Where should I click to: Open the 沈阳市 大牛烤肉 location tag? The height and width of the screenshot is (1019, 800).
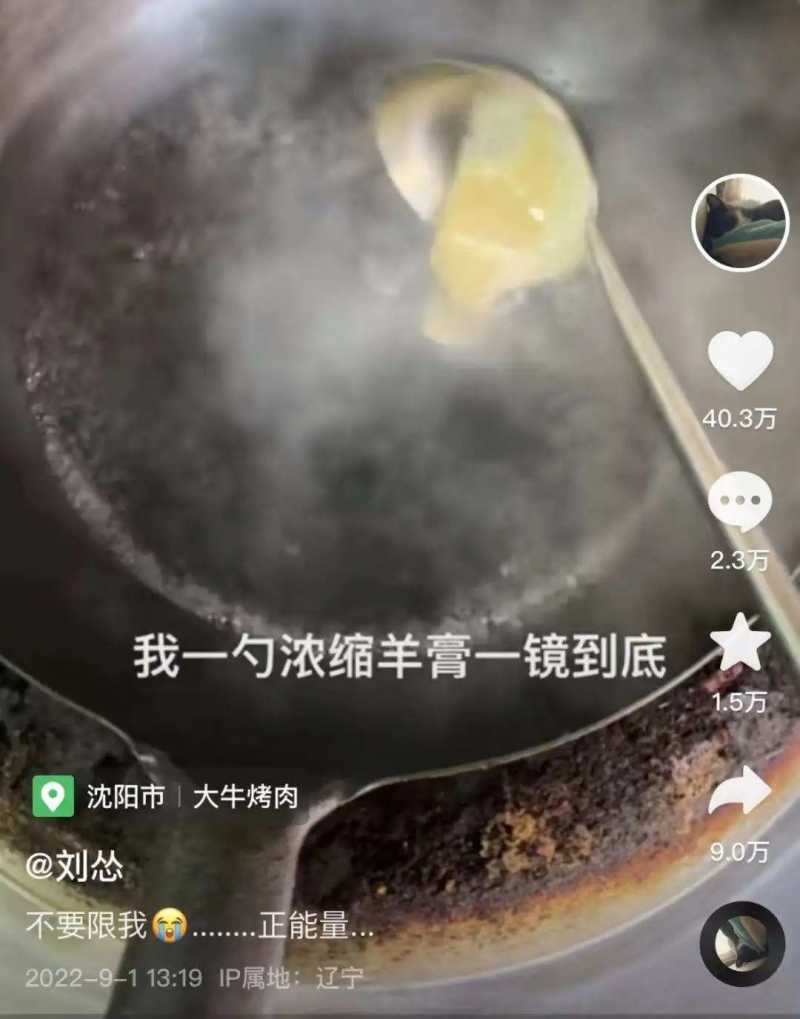click(166, 796)
